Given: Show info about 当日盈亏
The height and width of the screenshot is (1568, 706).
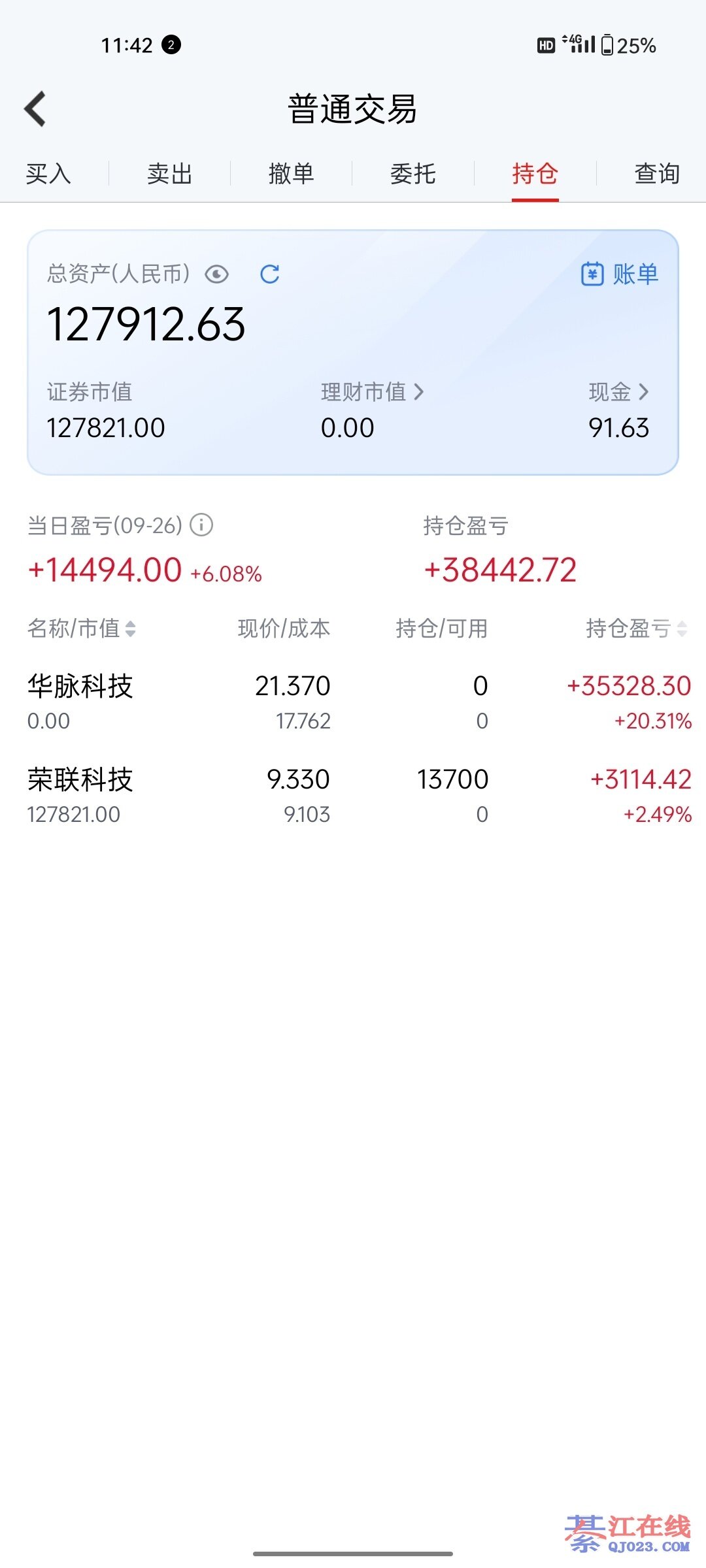Looking at the screenshot, I should point(201,525).
